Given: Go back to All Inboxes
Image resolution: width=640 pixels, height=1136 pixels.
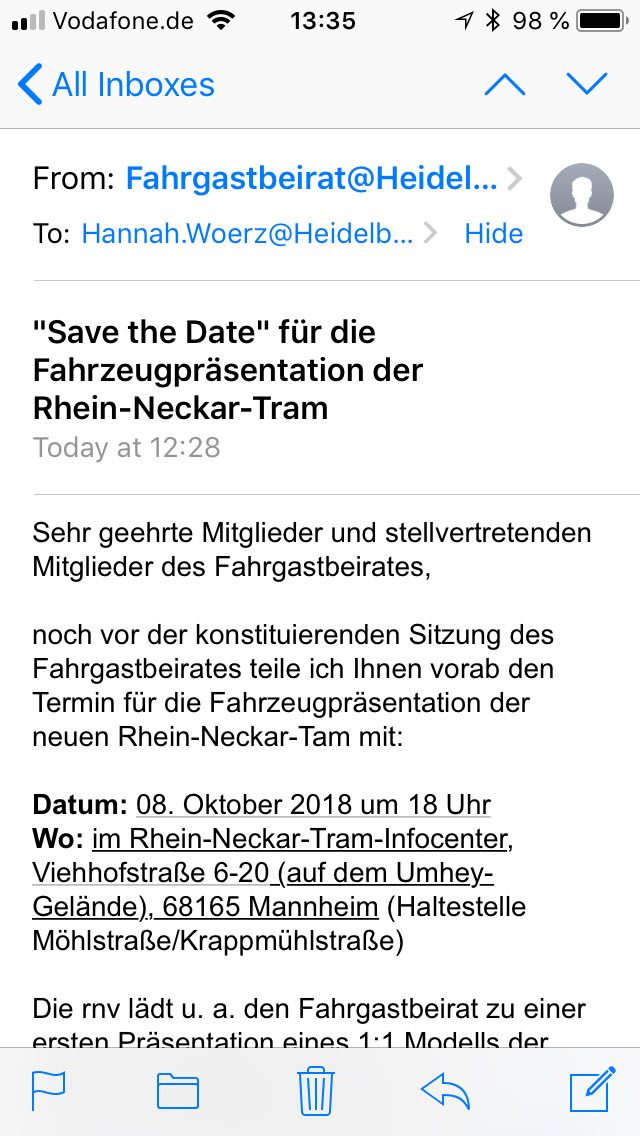Looking at the screenshot, I should tap(116, 85).
